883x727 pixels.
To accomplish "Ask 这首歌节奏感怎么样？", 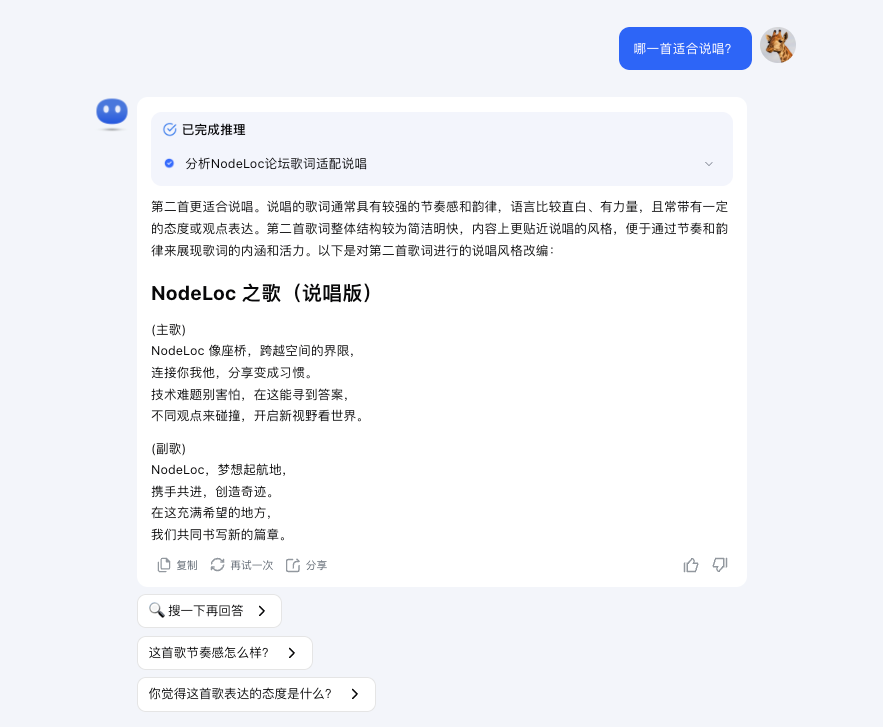I will point(224,653).
